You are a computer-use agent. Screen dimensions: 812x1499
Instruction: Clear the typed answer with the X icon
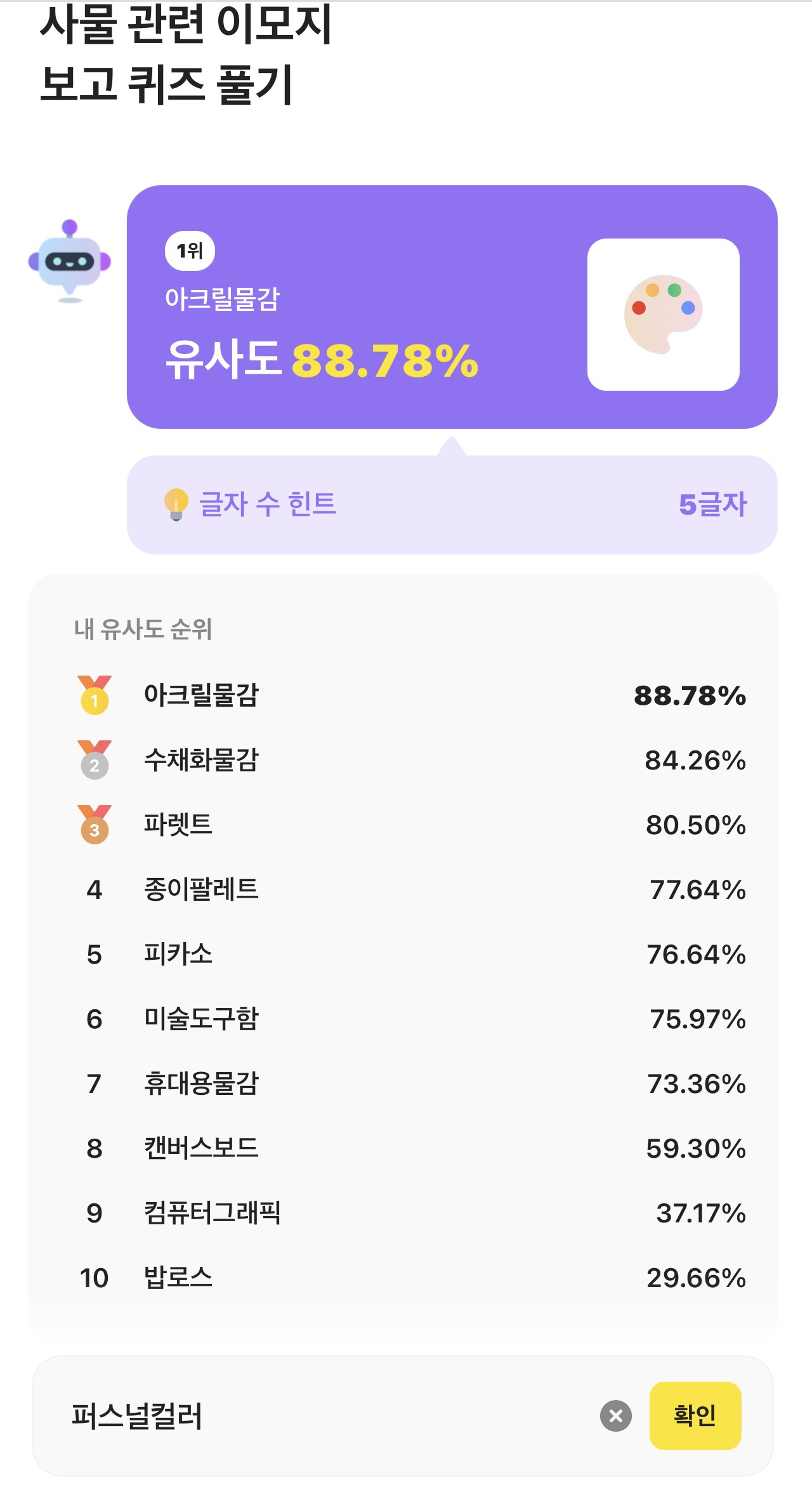[x=616, y=1416]
